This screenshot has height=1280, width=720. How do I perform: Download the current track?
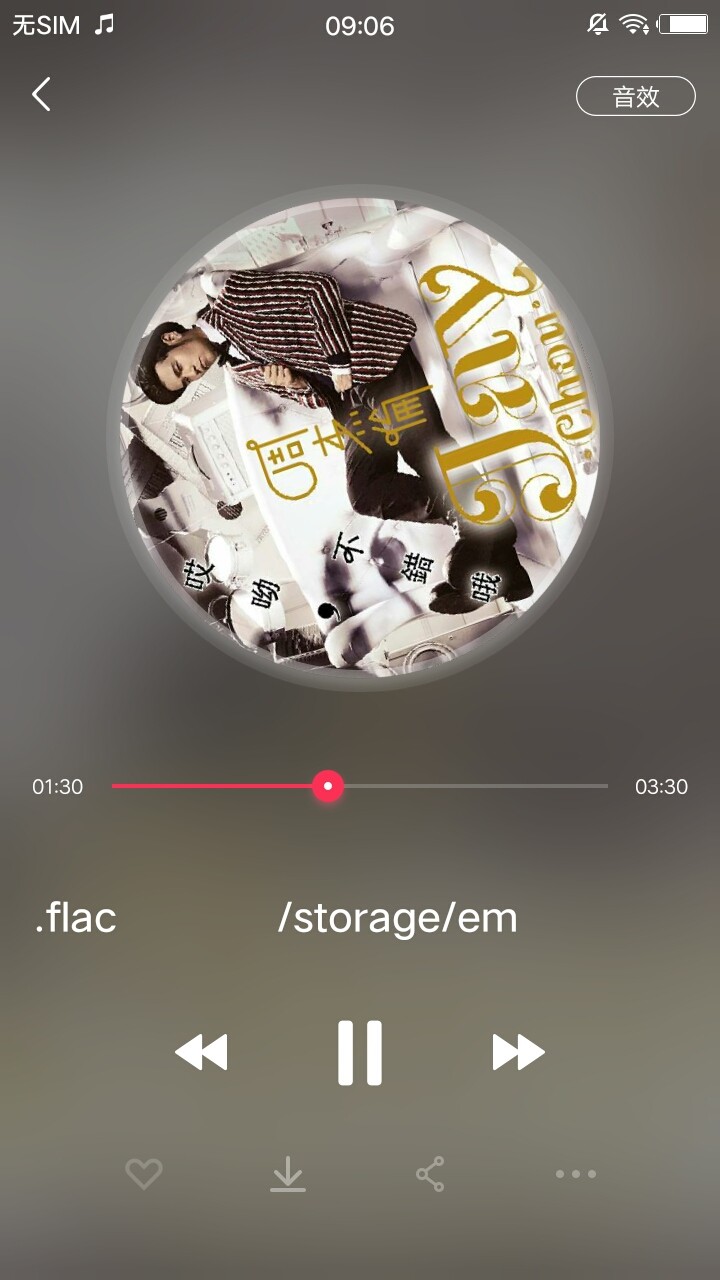[288, 1174]
